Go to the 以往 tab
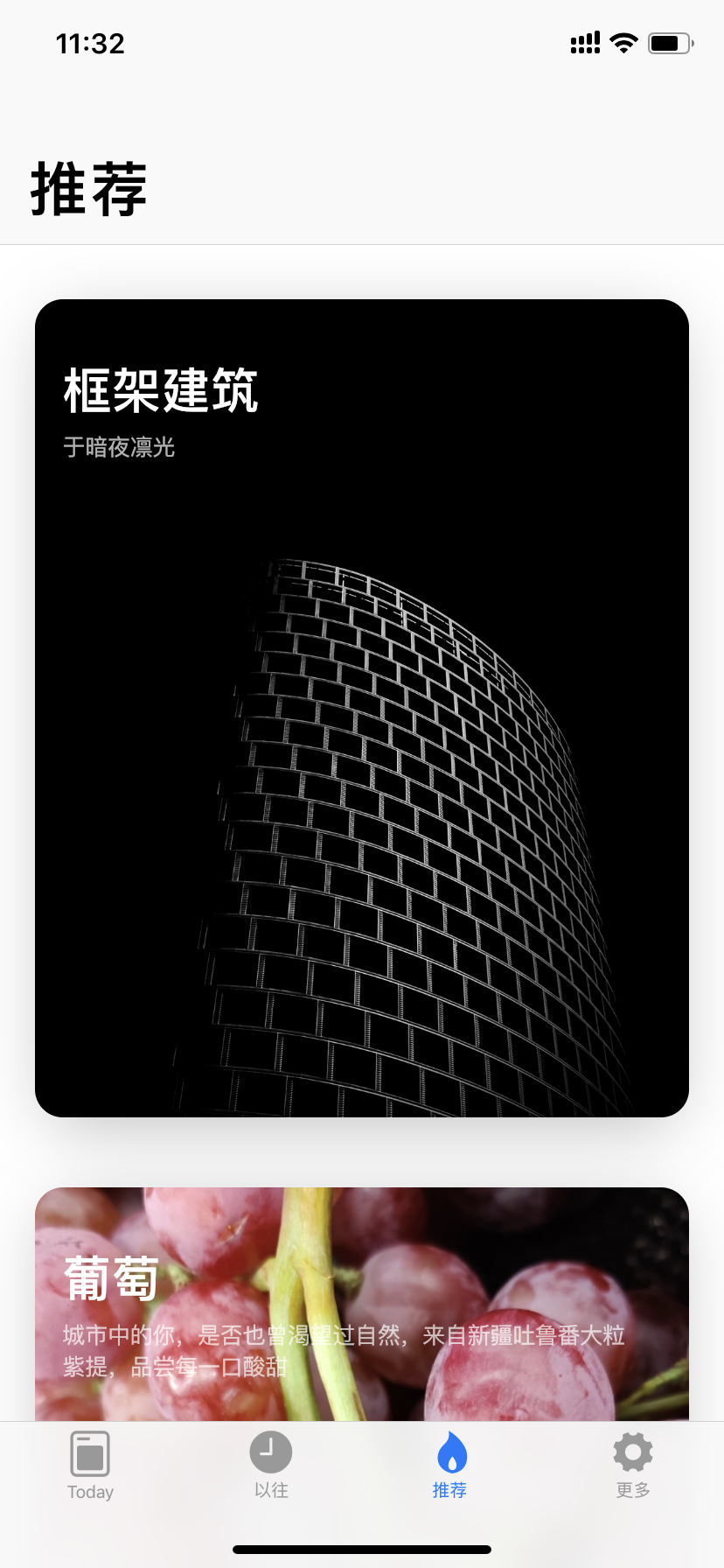724x1568 pixels. pyautogui.click(x=271, y=1465)
